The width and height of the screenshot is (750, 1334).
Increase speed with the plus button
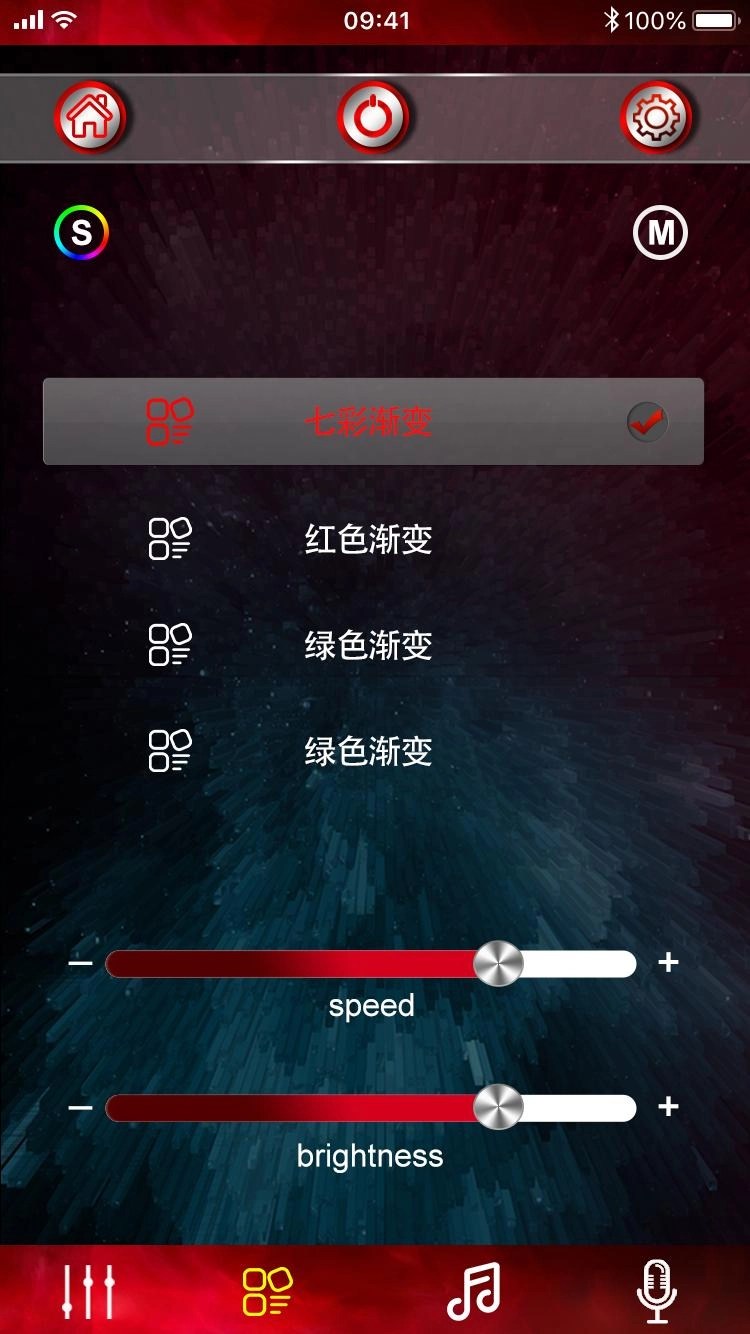pos(669,963)
